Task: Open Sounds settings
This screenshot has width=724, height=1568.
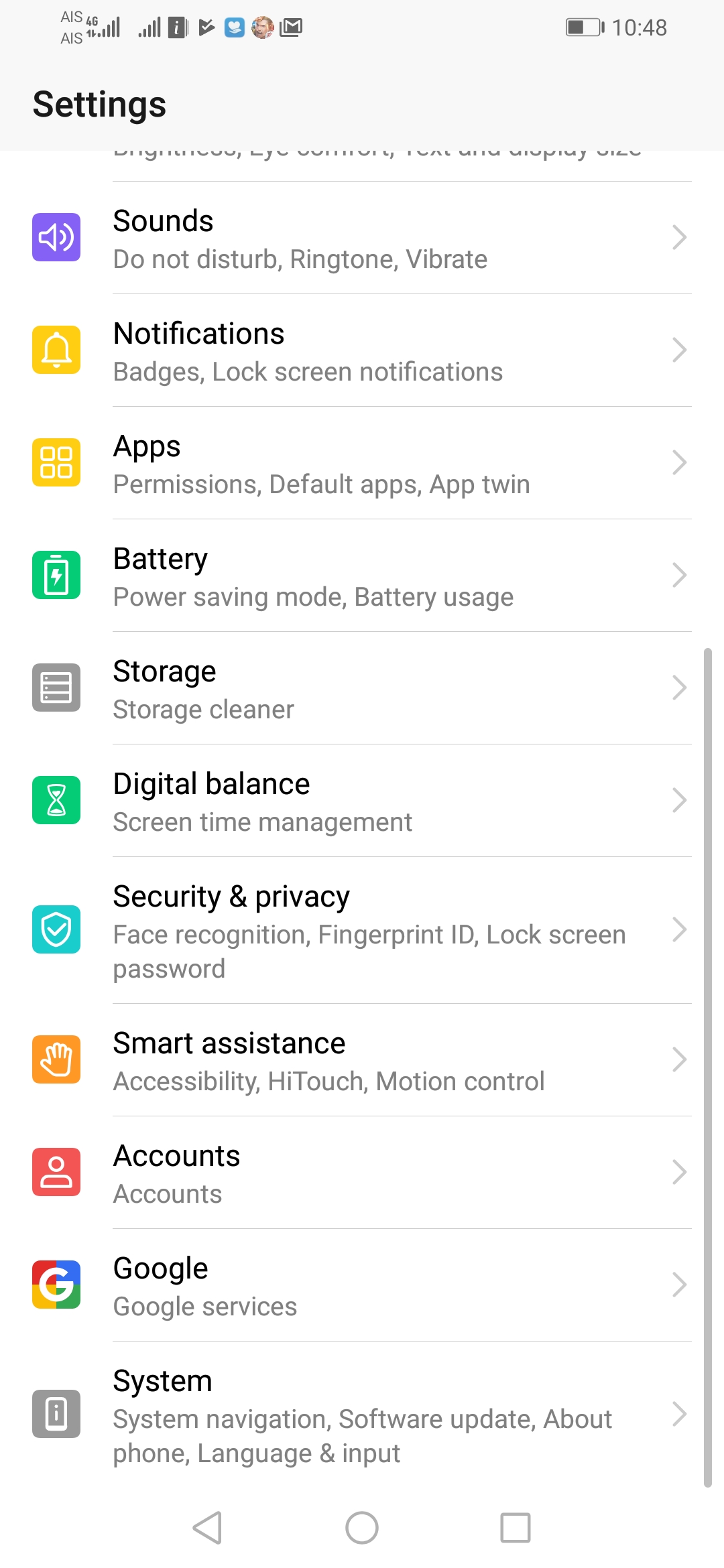Action: [362, 238]
